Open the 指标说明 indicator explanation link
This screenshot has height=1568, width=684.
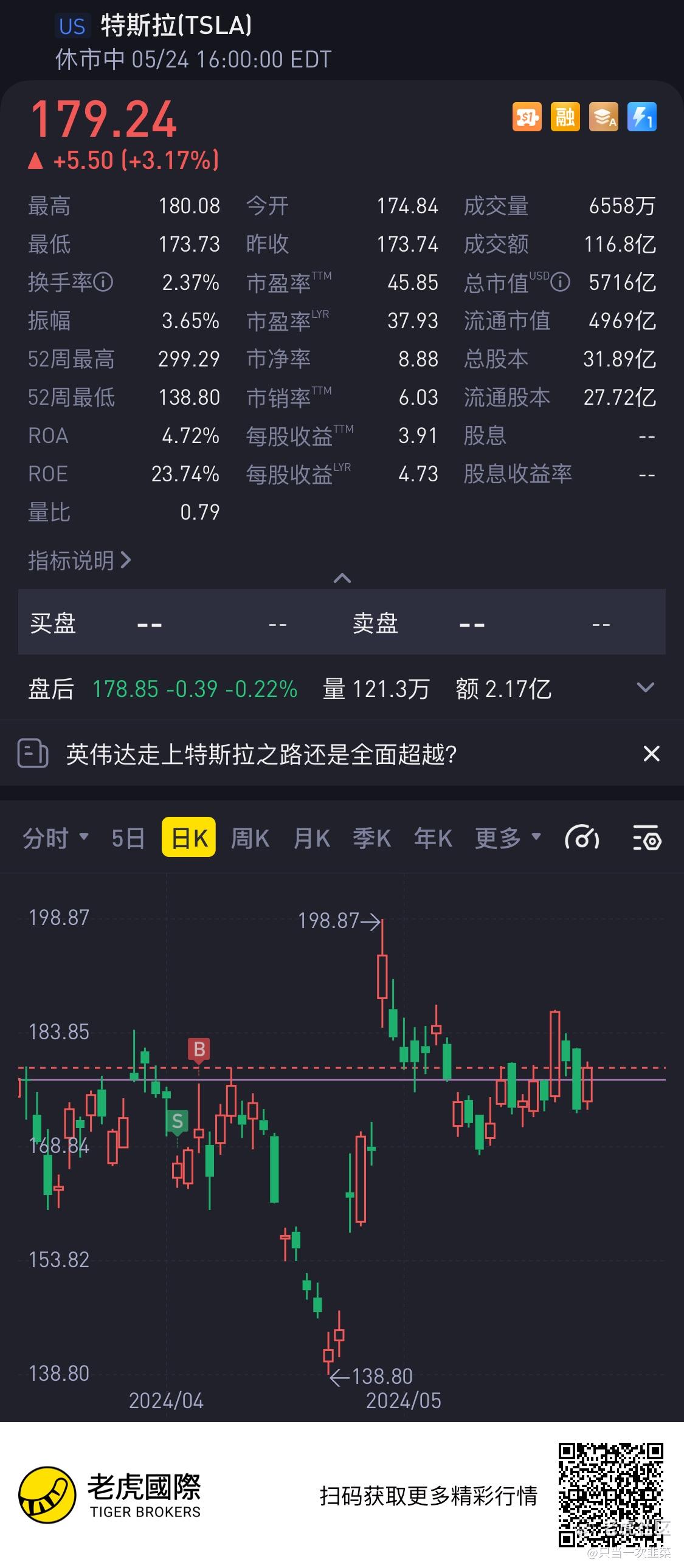coord(79,560)
